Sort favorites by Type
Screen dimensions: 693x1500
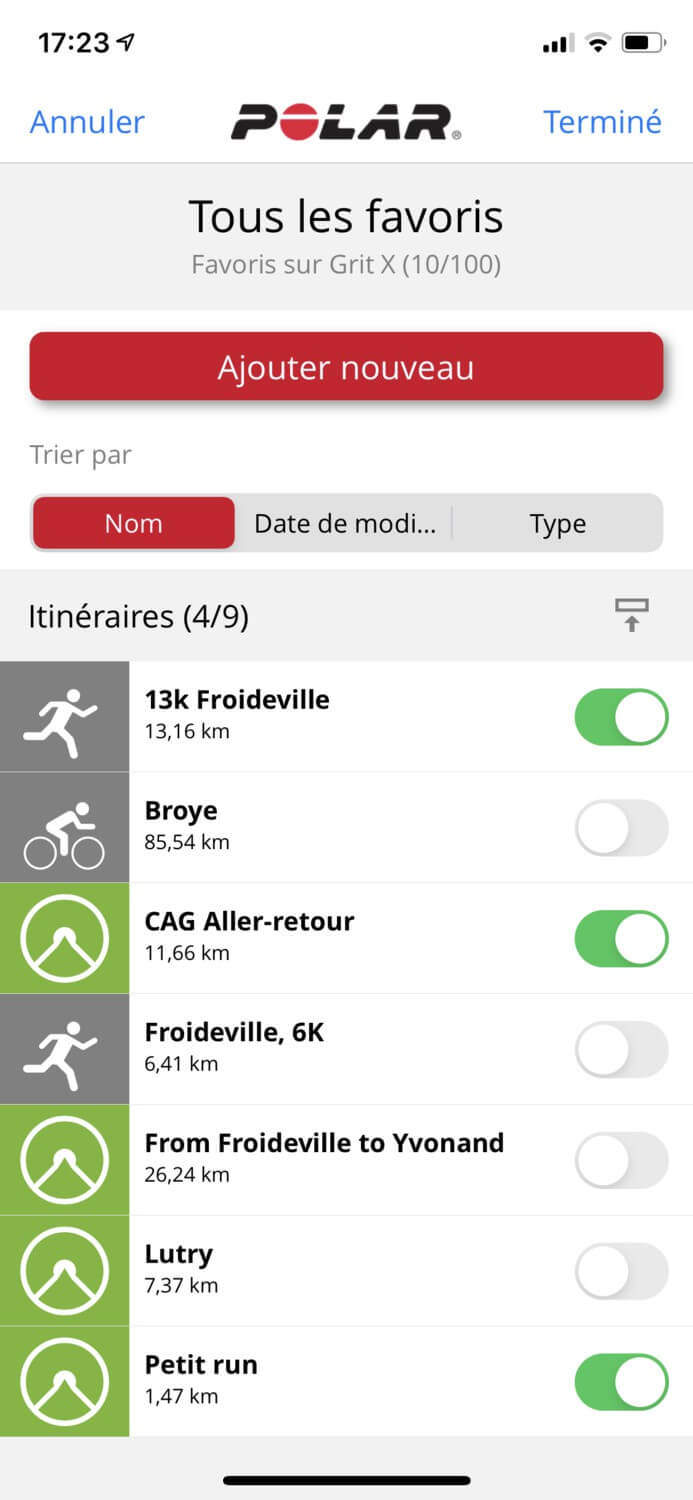(x=557, y=523)
